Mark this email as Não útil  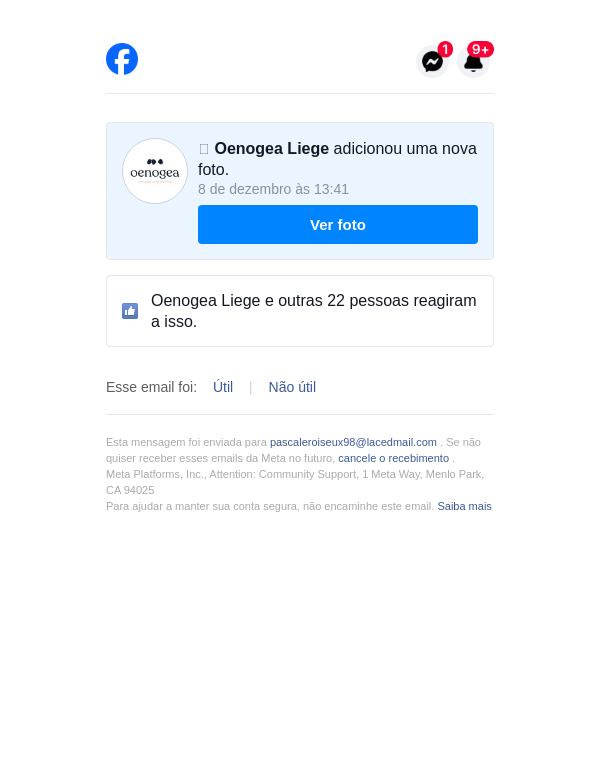point(292,387)
